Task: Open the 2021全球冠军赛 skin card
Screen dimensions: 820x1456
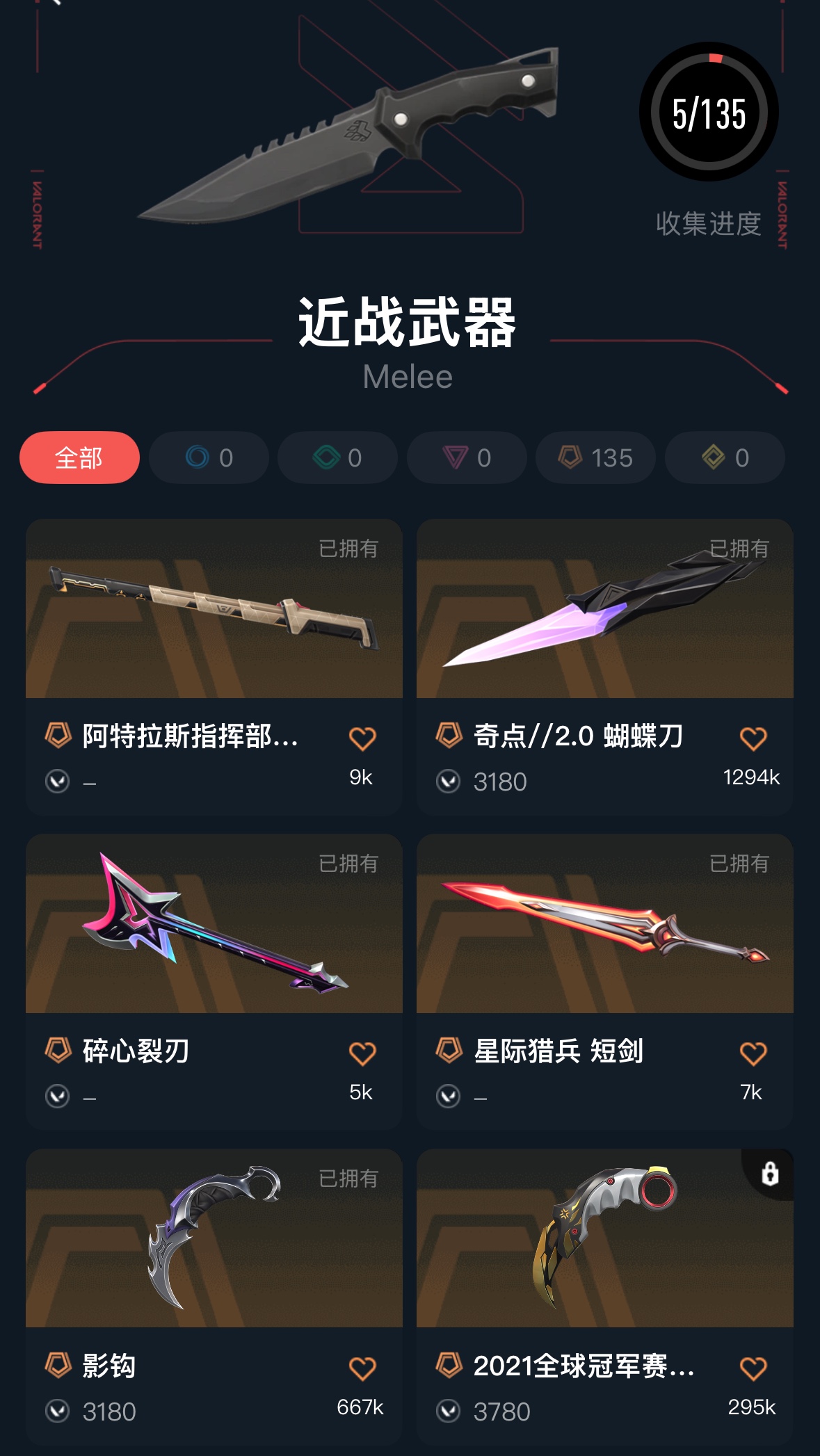Action: (x=605, y=1297)
